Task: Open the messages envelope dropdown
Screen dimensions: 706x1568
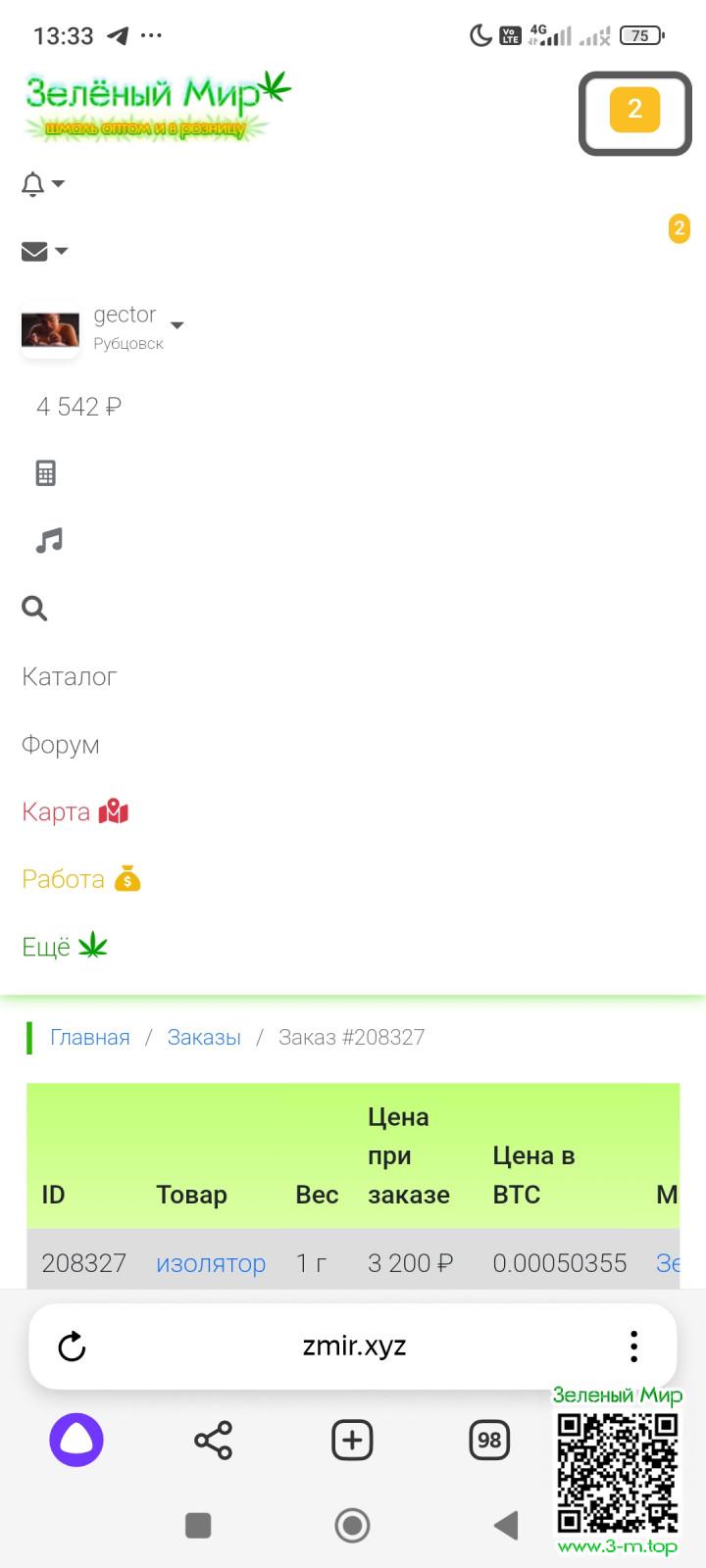Action: (45, 251)
